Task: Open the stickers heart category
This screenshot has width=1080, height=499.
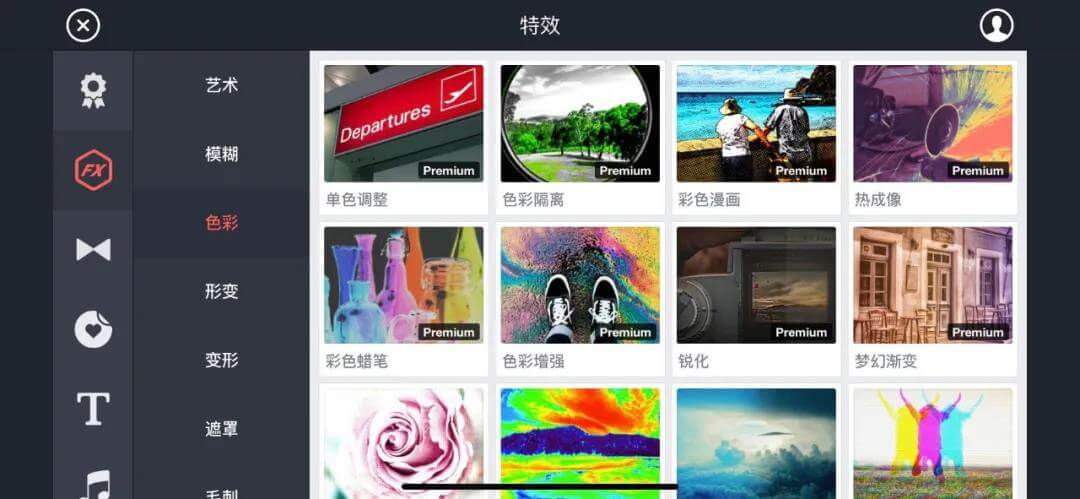Action: 93,329
